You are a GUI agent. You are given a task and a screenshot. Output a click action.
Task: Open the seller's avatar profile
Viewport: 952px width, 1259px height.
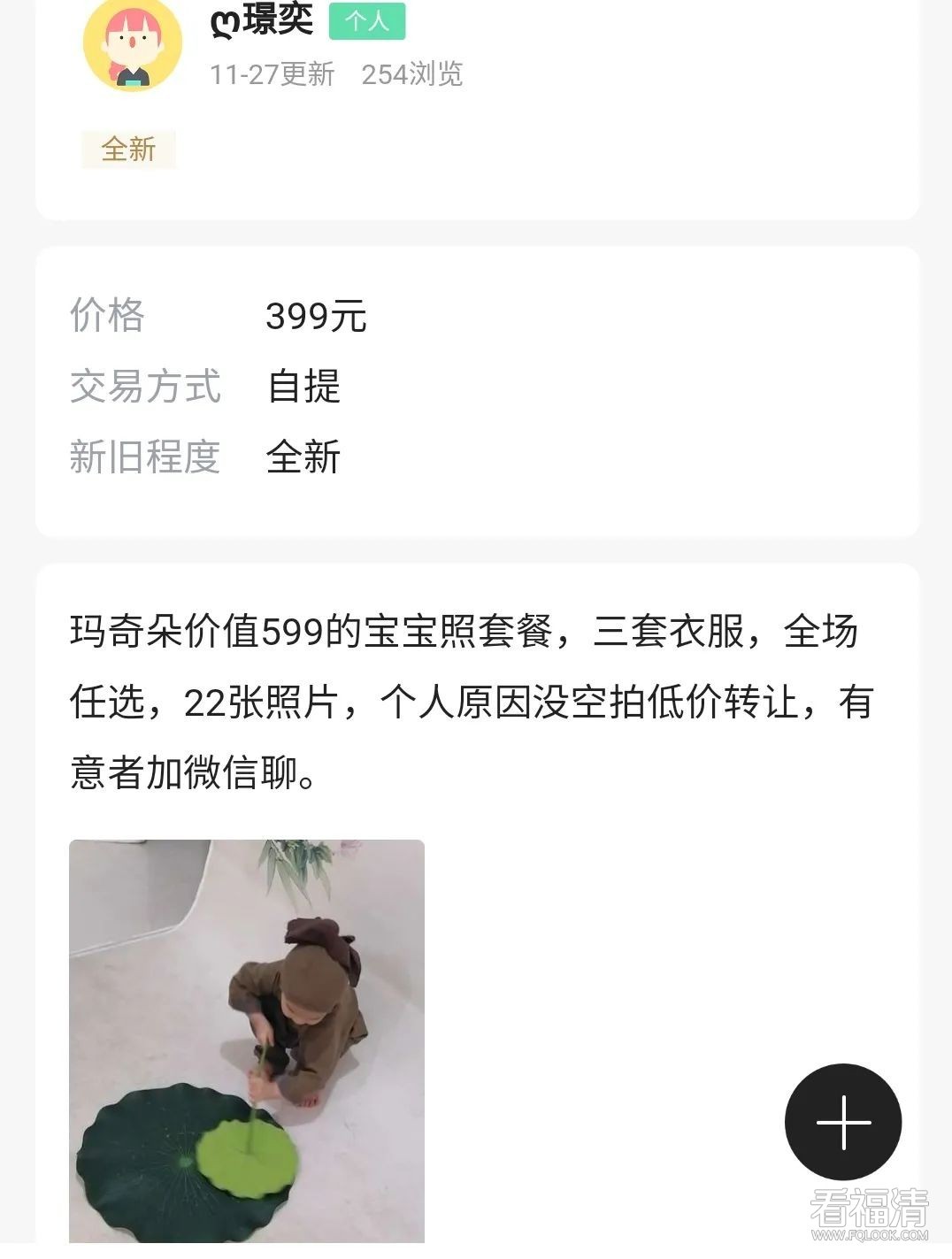(x=132, y=44)
